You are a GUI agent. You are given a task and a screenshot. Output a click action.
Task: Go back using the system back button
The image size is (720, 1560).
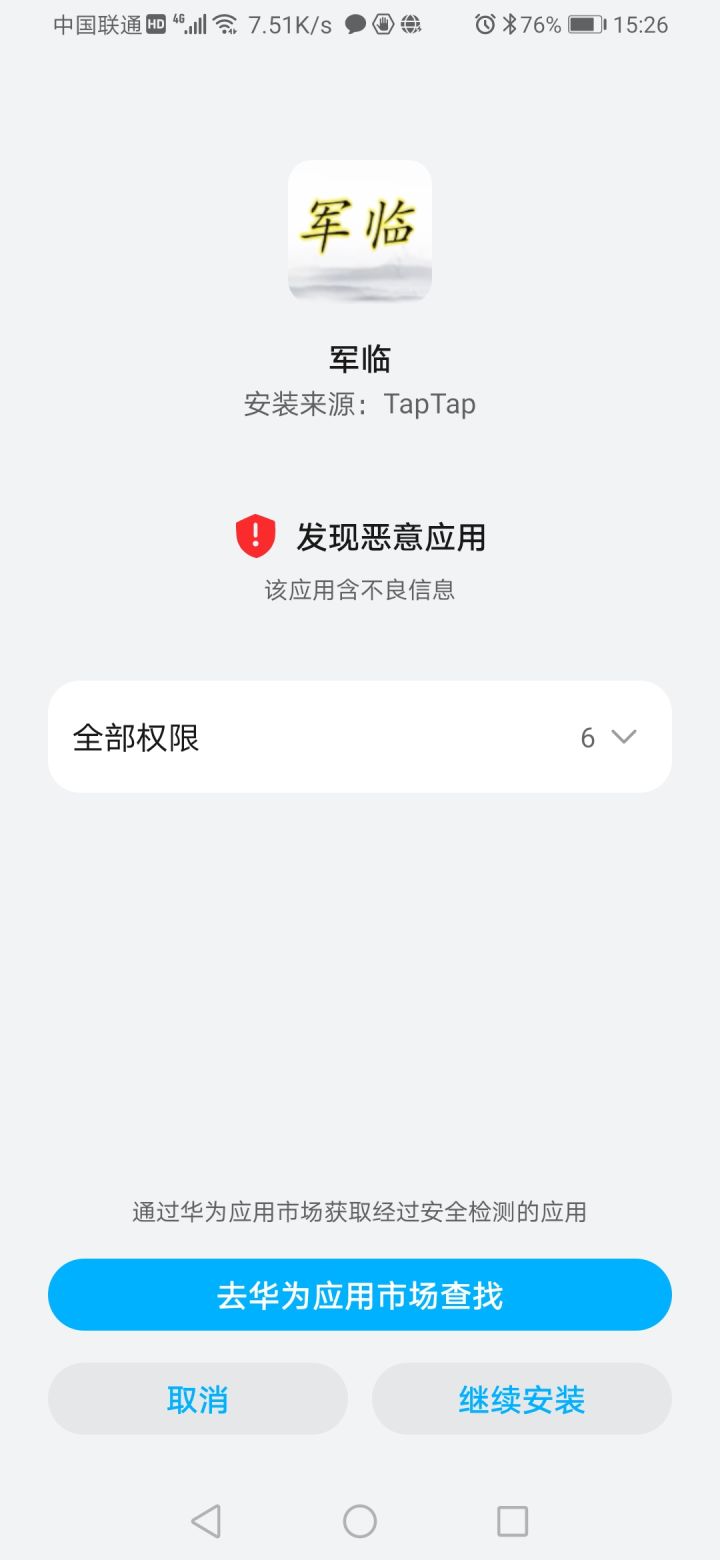point(206,1521)
